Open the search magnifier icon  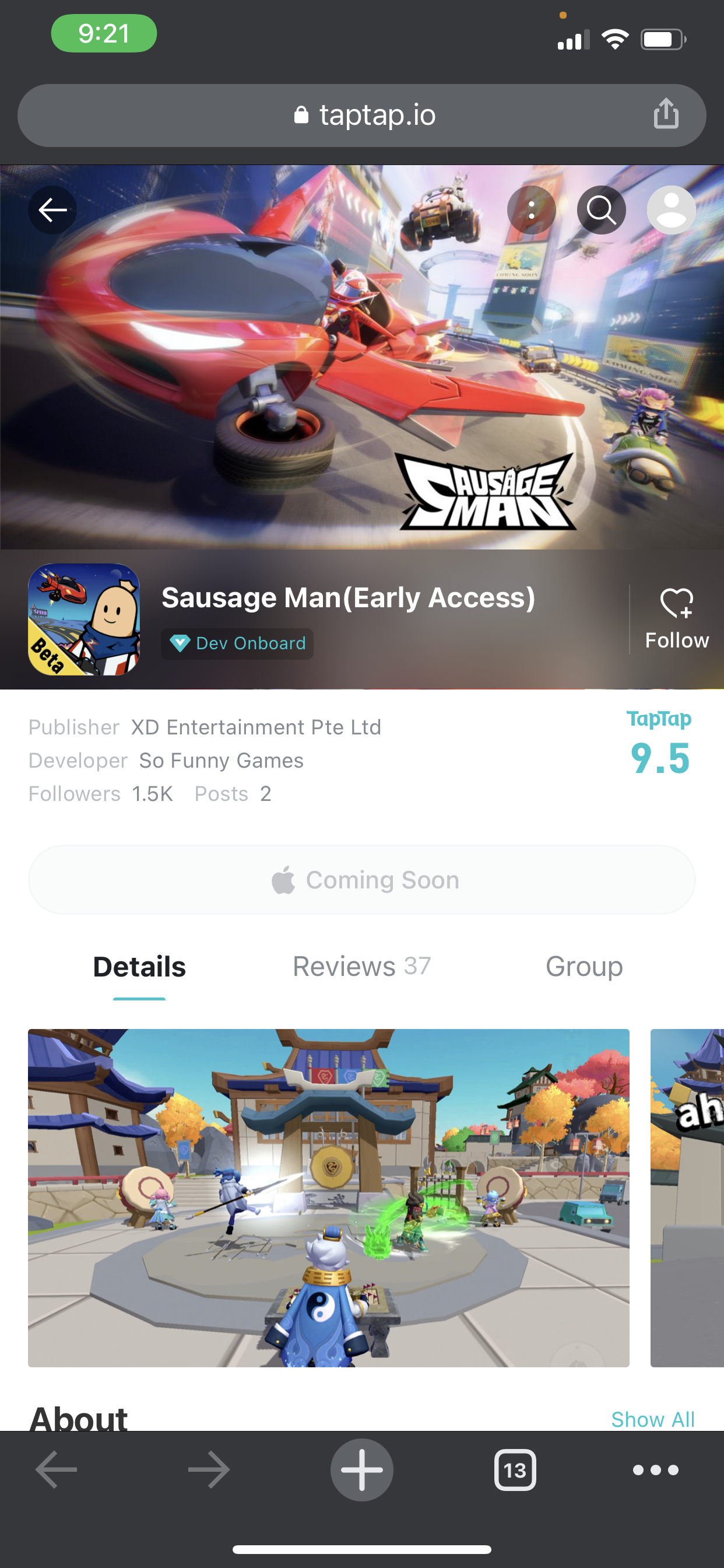(x=601, y=210)
